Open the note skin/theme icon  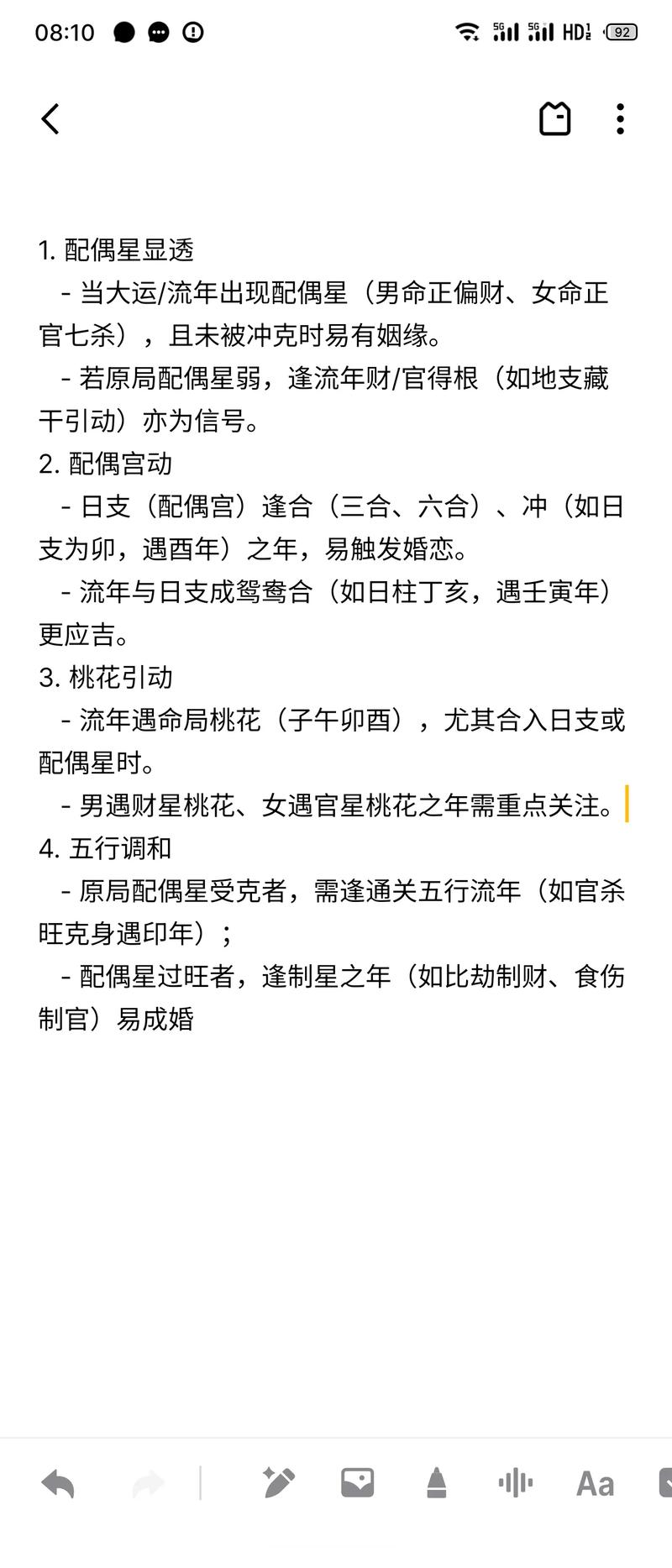point(554,118)
